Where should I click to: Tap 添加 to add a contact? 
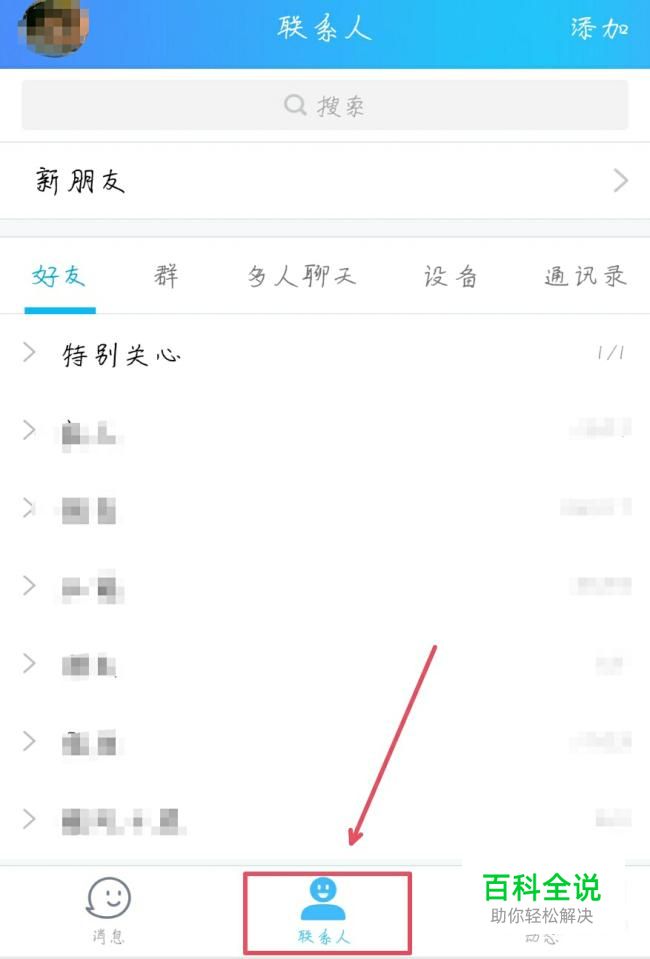point(599,28)
